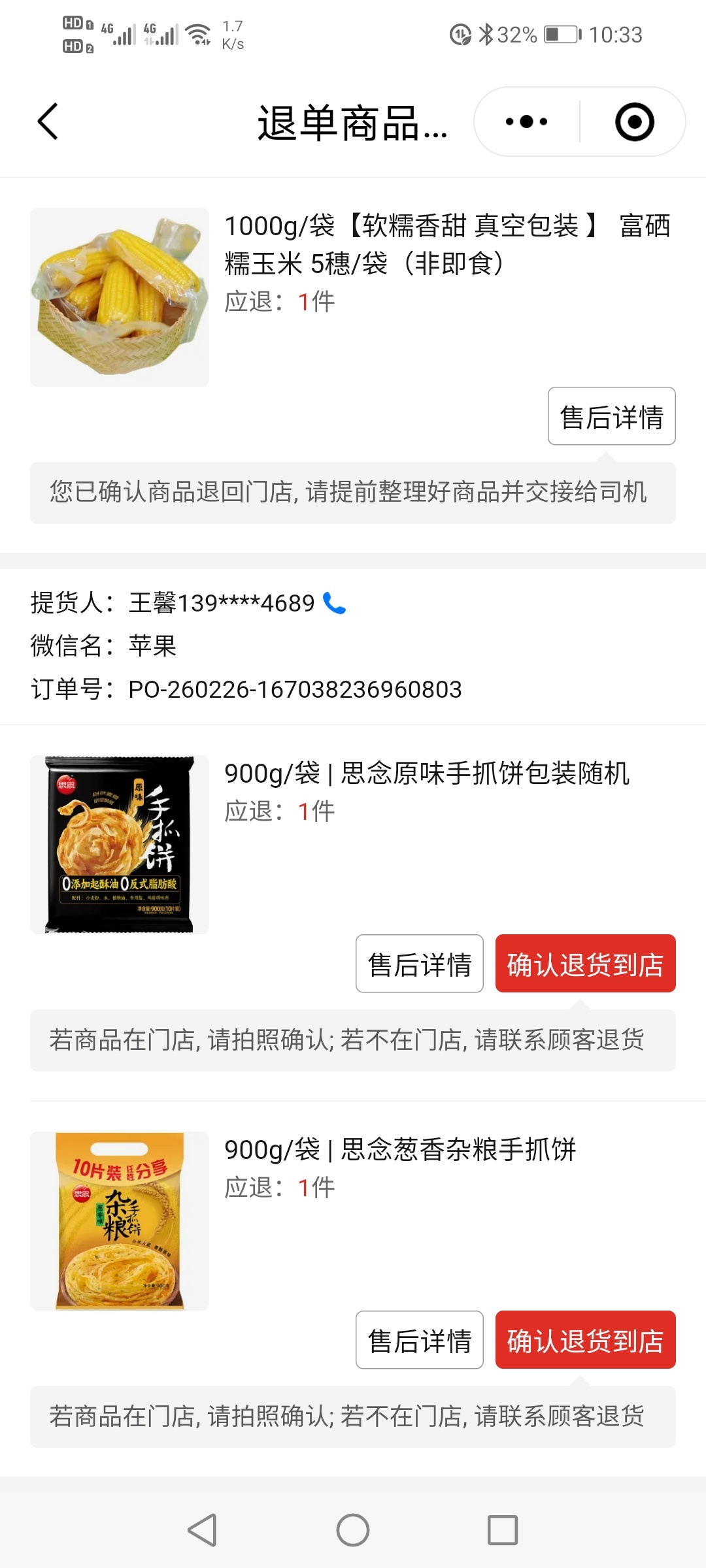
Task: Tap the system back button in the navigation bar
Action: (202, 1529)
